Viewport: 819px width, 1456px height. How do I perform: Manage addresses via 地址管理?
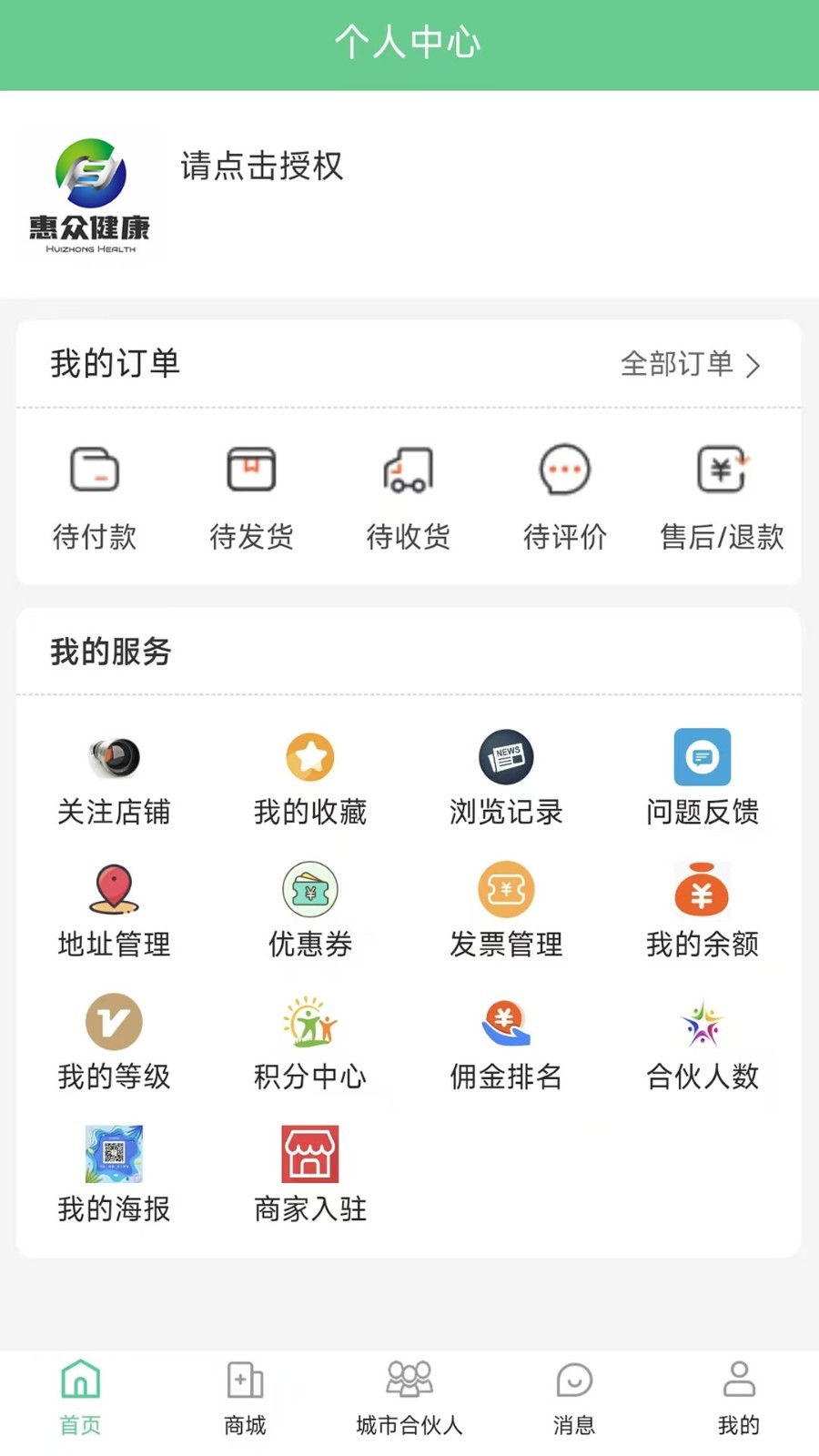tap(114, 910)
